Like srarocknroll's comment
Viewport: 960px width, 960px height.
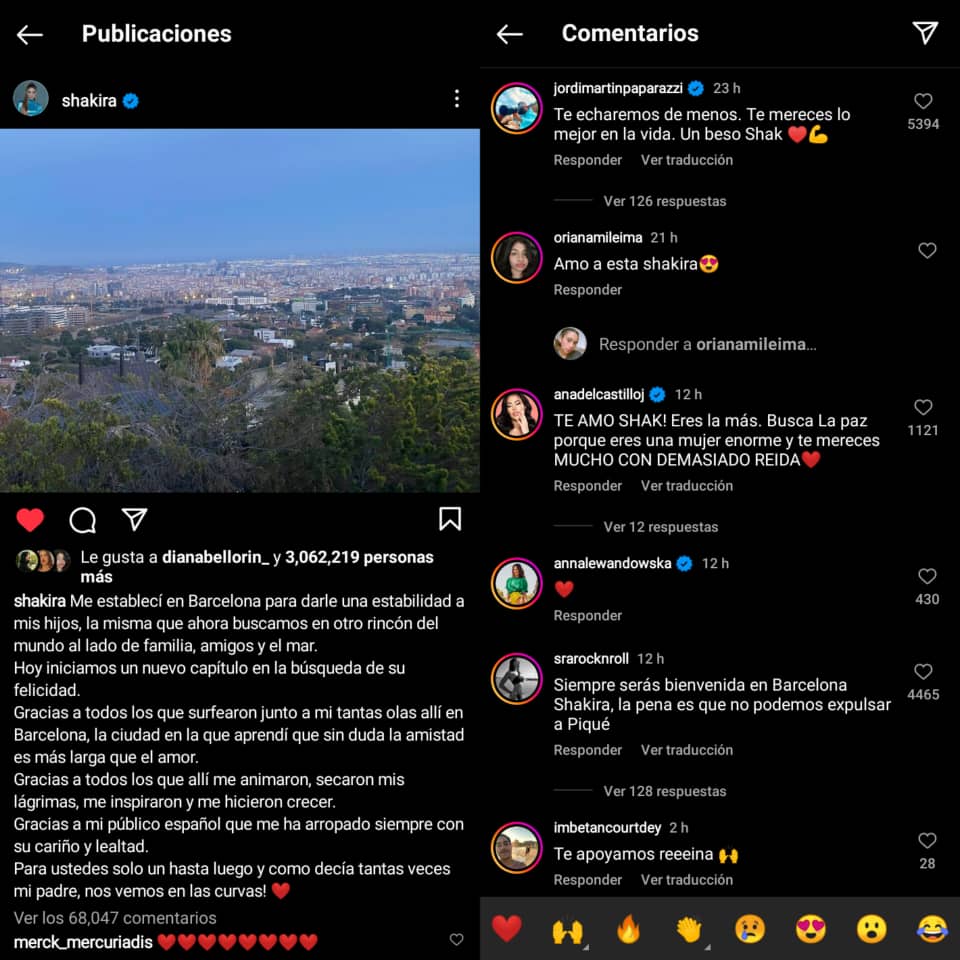923,672
